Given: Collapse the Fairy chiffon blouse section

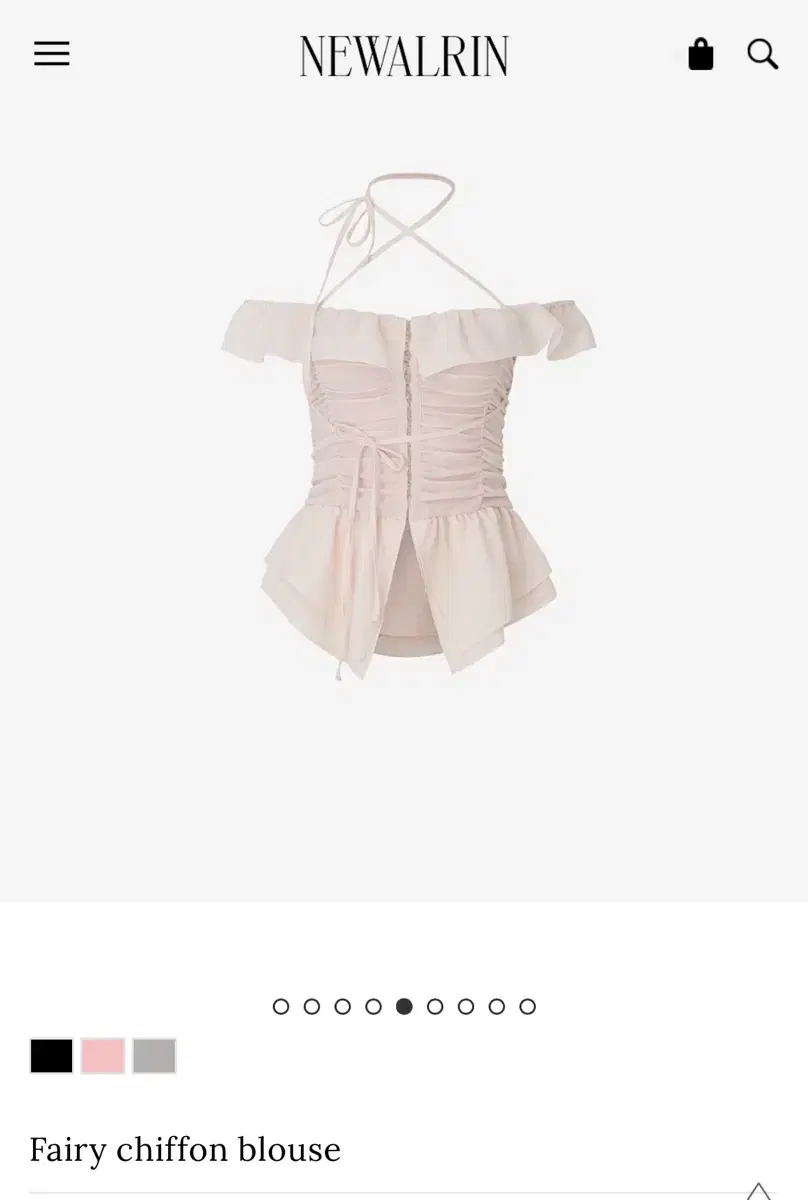Looking at the screenshot, I should click(759, 1190).
